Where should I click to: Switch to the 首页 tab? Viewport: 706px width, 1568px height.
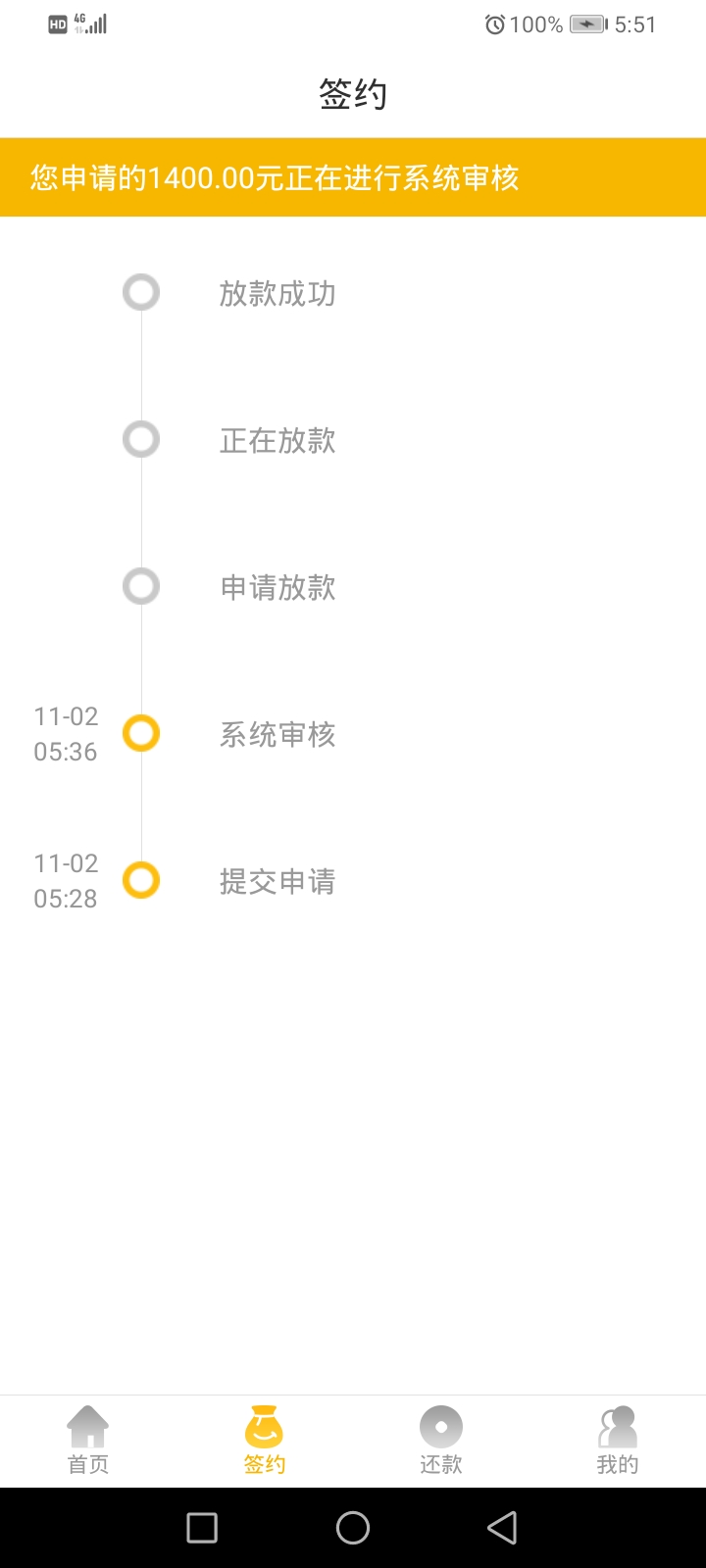point(88,1441)
